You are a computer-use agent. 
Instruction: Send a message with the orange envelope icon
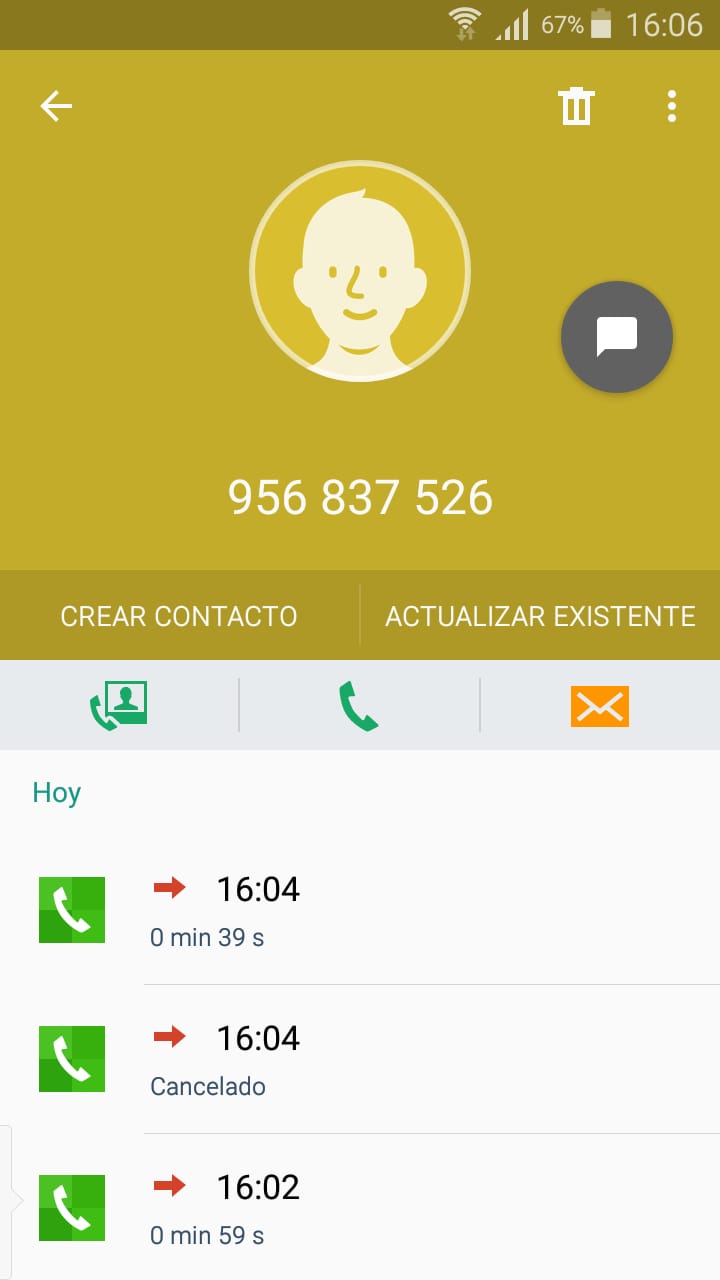tap(600, 706)
